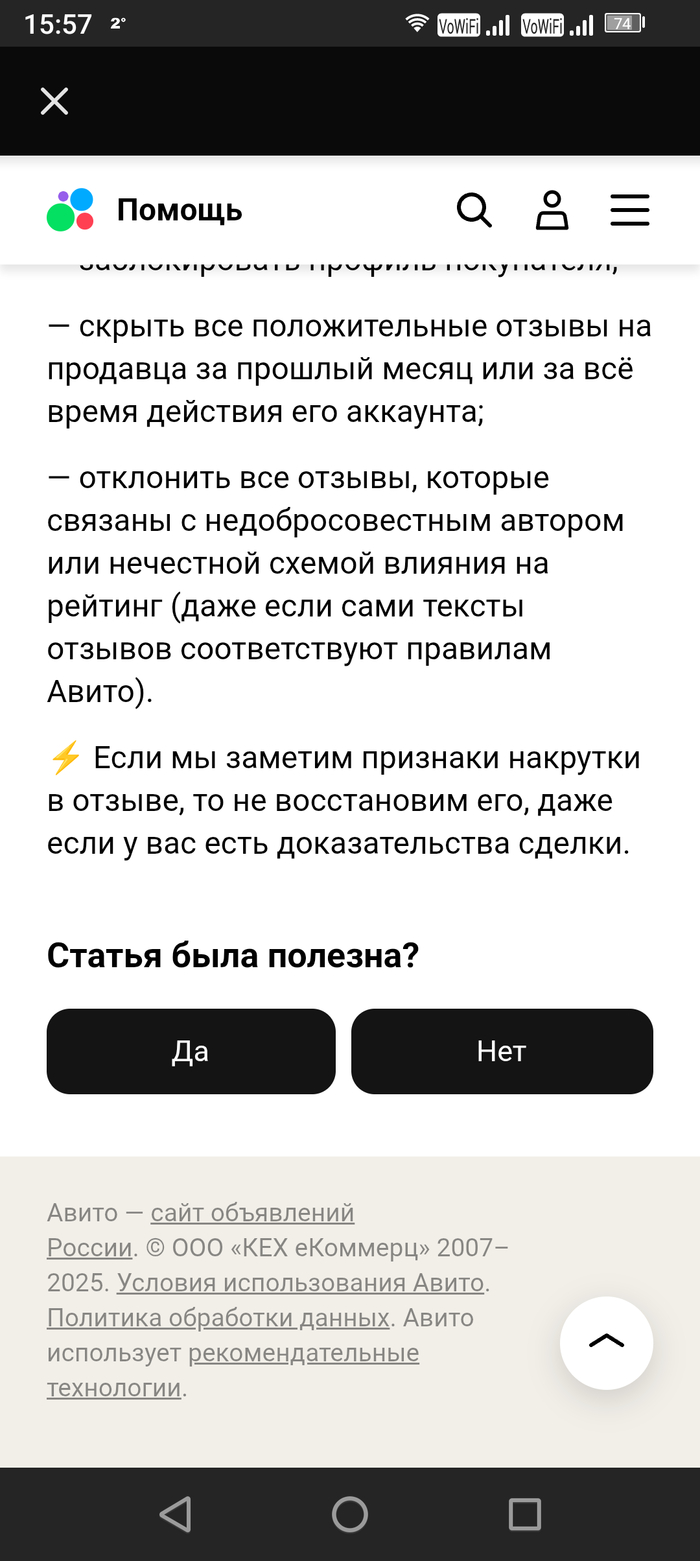The width and height of the screenshot is (700, 1561).
Task: Close the in-app browser with the X
Action: (54, 101)
